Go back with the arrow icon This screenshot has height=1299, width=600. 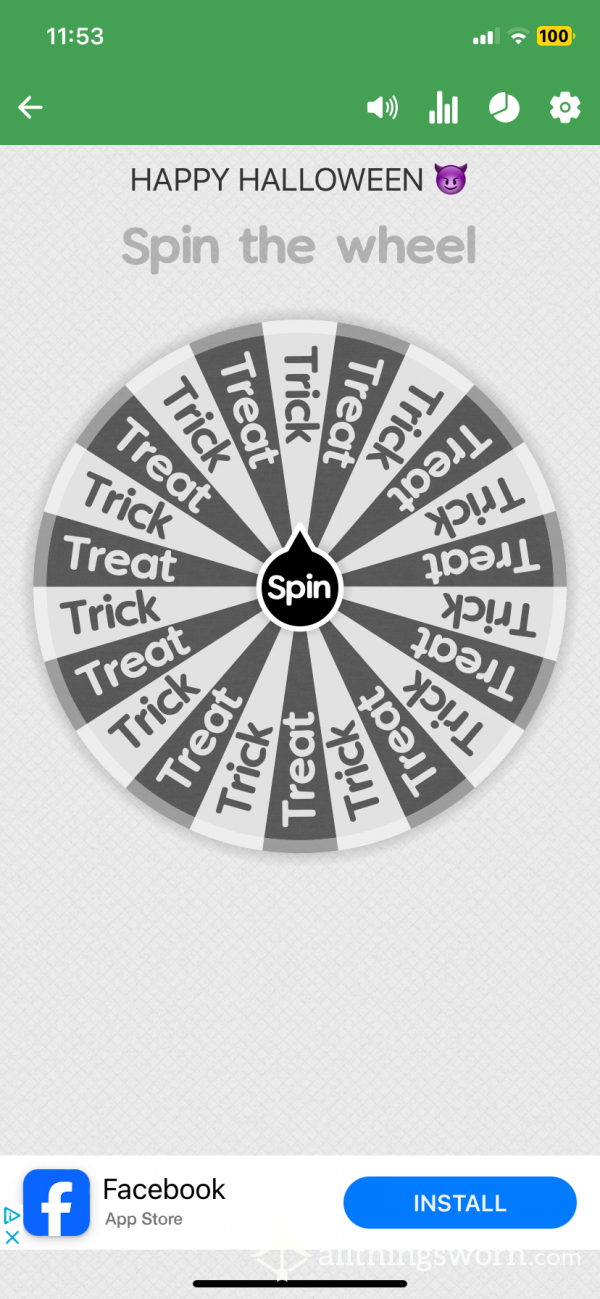click(x=31, y=108)
